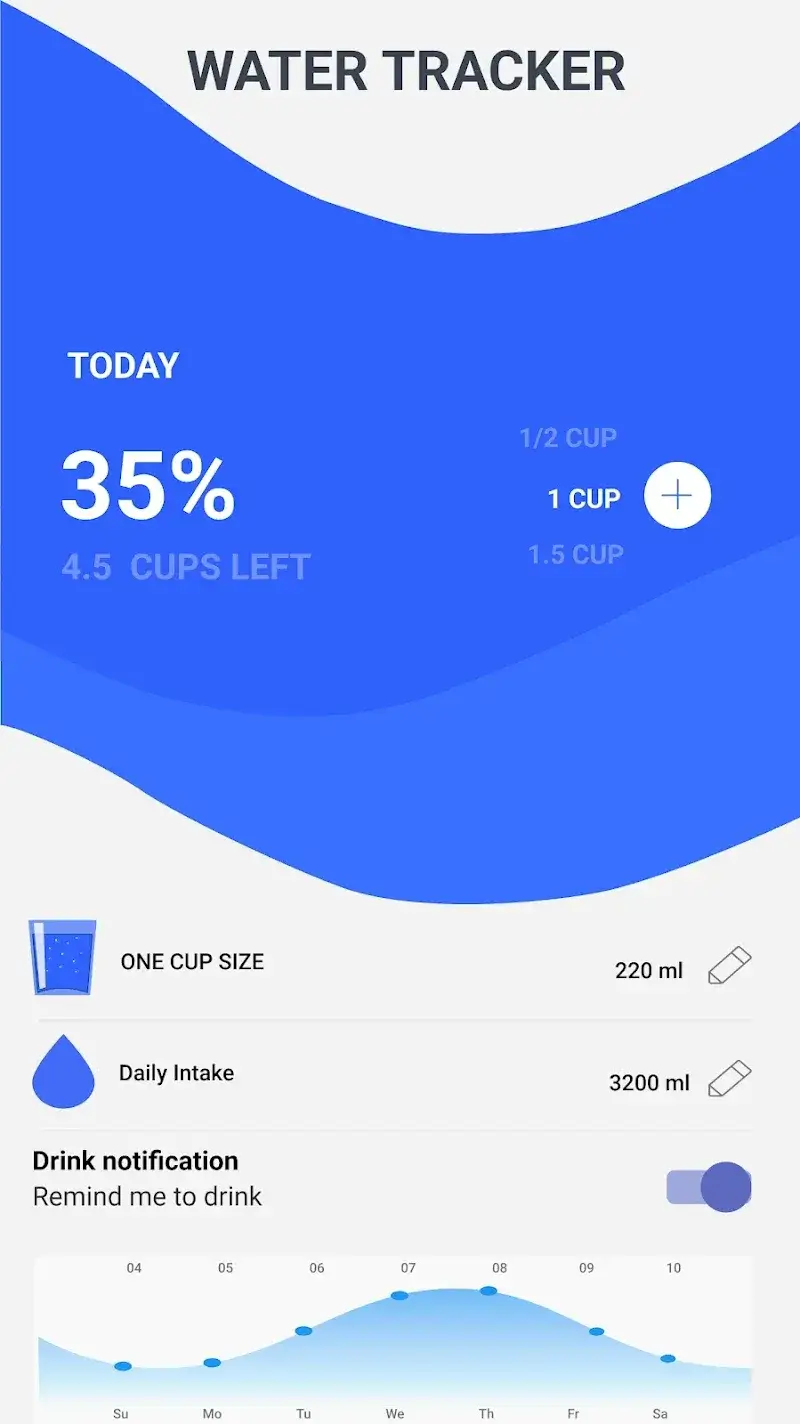The height and width of the screenshot is (1424, 800).
Task: Disable the Remind me to drink toggle
Action: click(x=708, y=1187)
